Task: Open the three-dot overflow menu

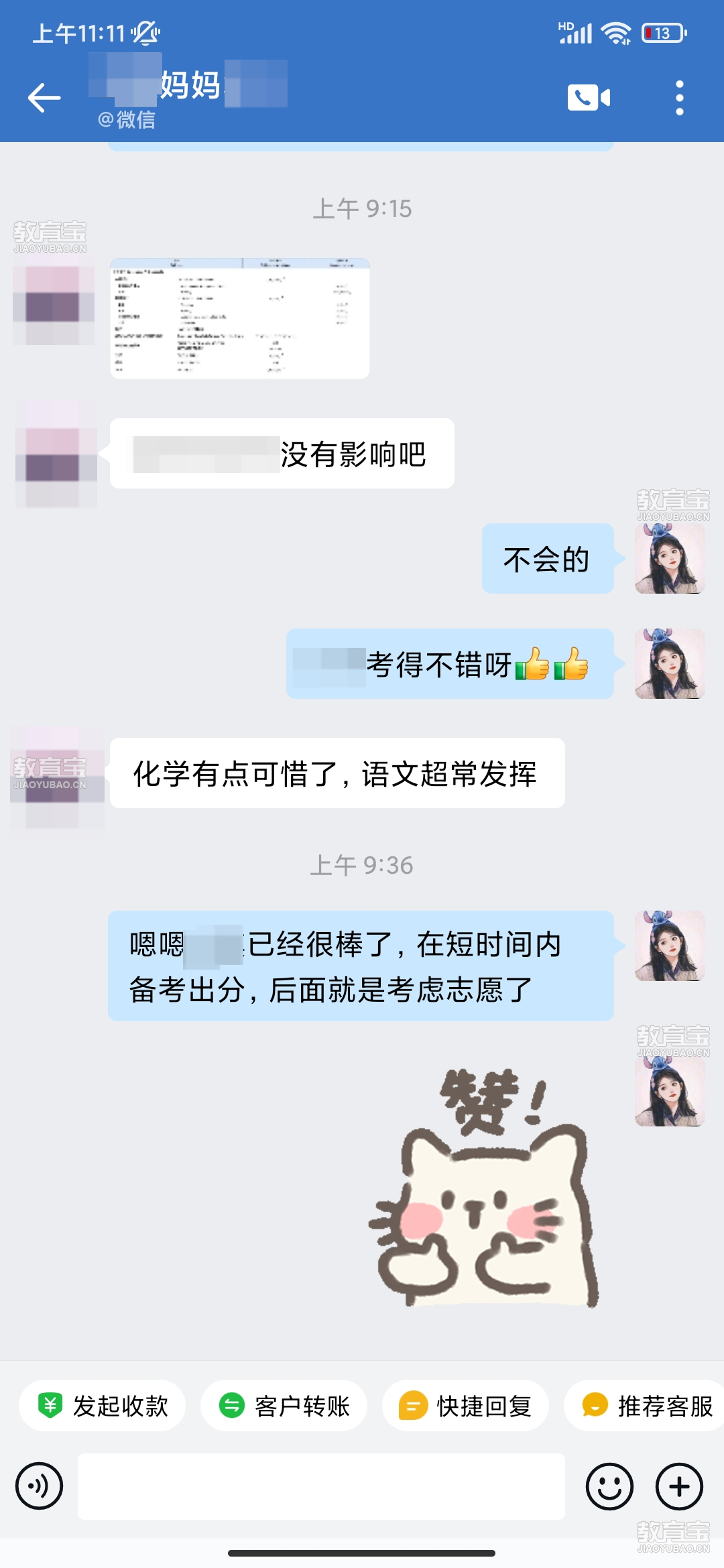Action: point(679,98)
